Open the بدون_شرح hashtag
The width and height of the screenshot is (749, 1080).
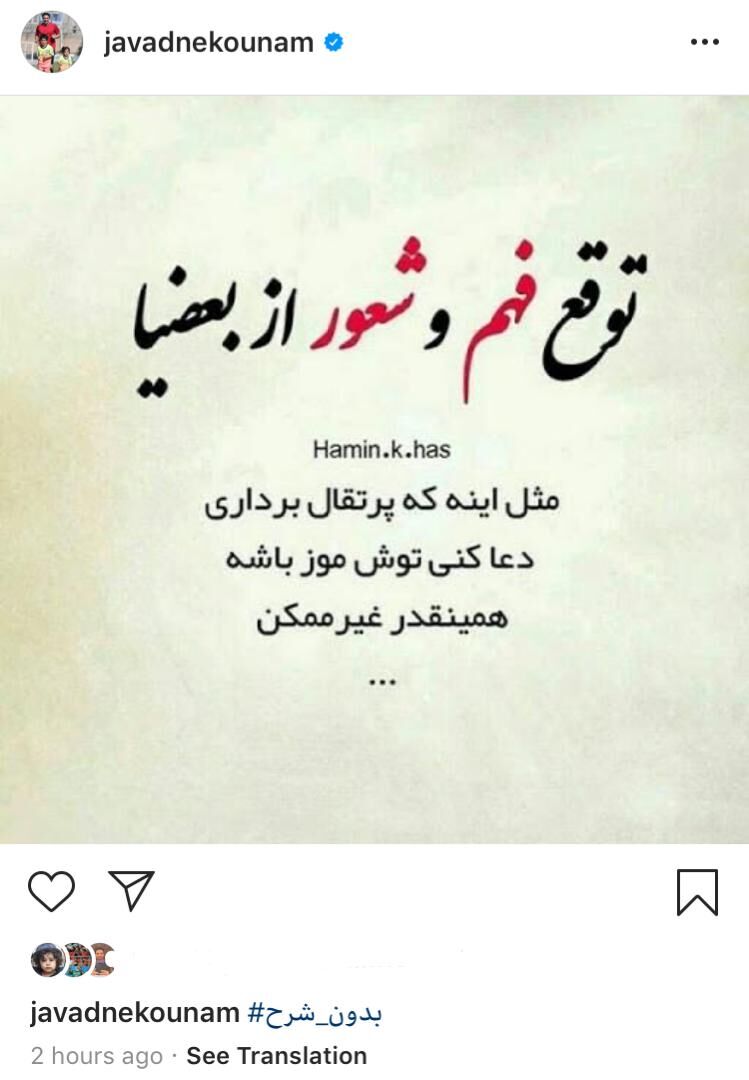tap(315, 1013)
